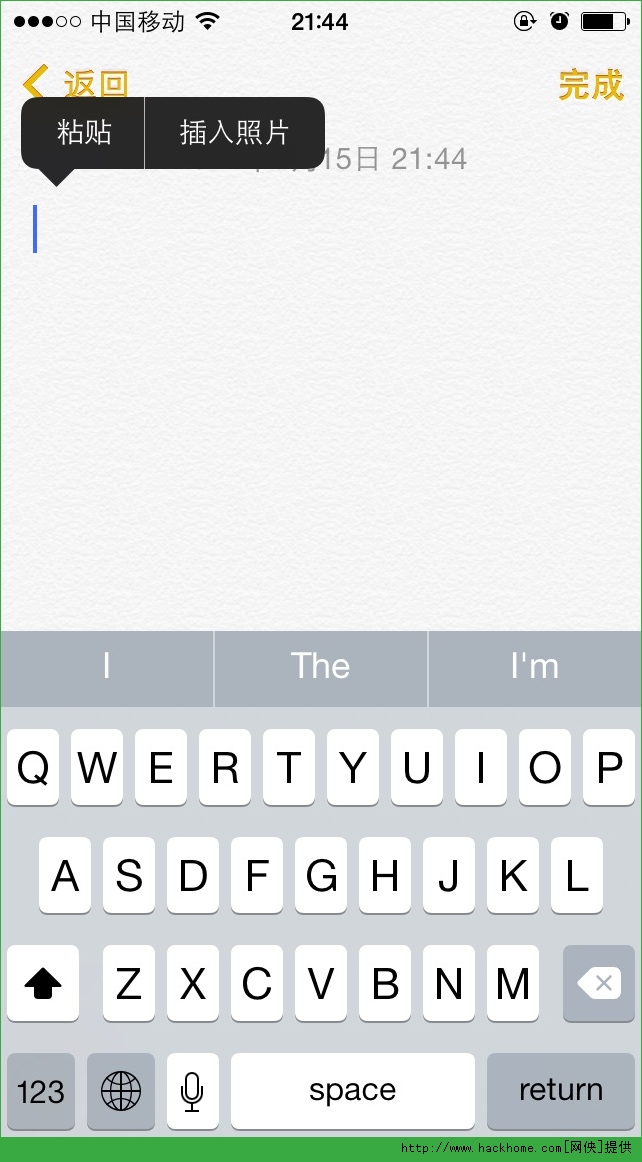Start dictation with the microphone key
This screenshot has height=1162, width=642.
tap(193, 1090)
